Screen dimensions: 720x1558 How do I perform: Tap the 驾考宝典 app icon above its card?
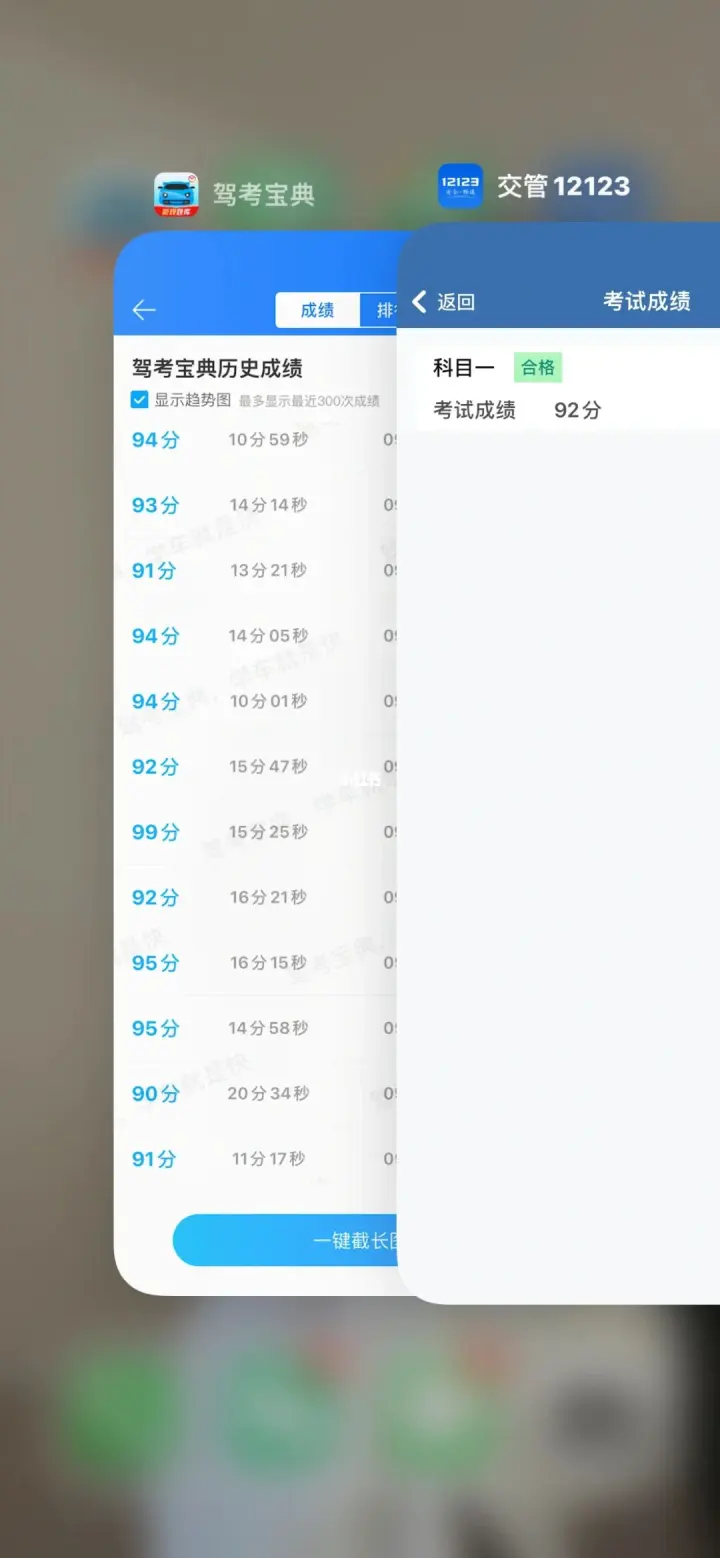177,194
